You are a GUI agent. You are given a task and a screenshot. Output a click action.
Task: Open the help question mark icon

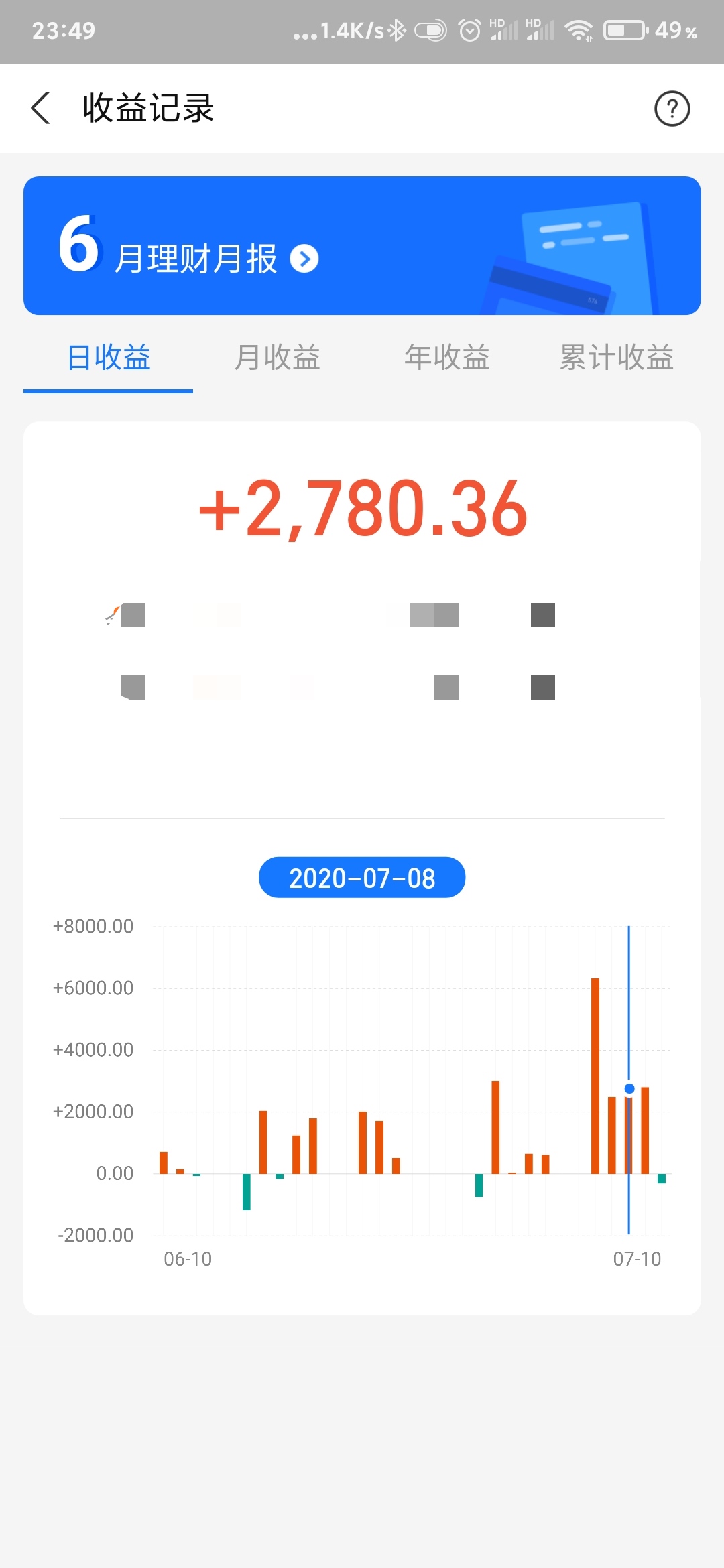coord(672,108)
